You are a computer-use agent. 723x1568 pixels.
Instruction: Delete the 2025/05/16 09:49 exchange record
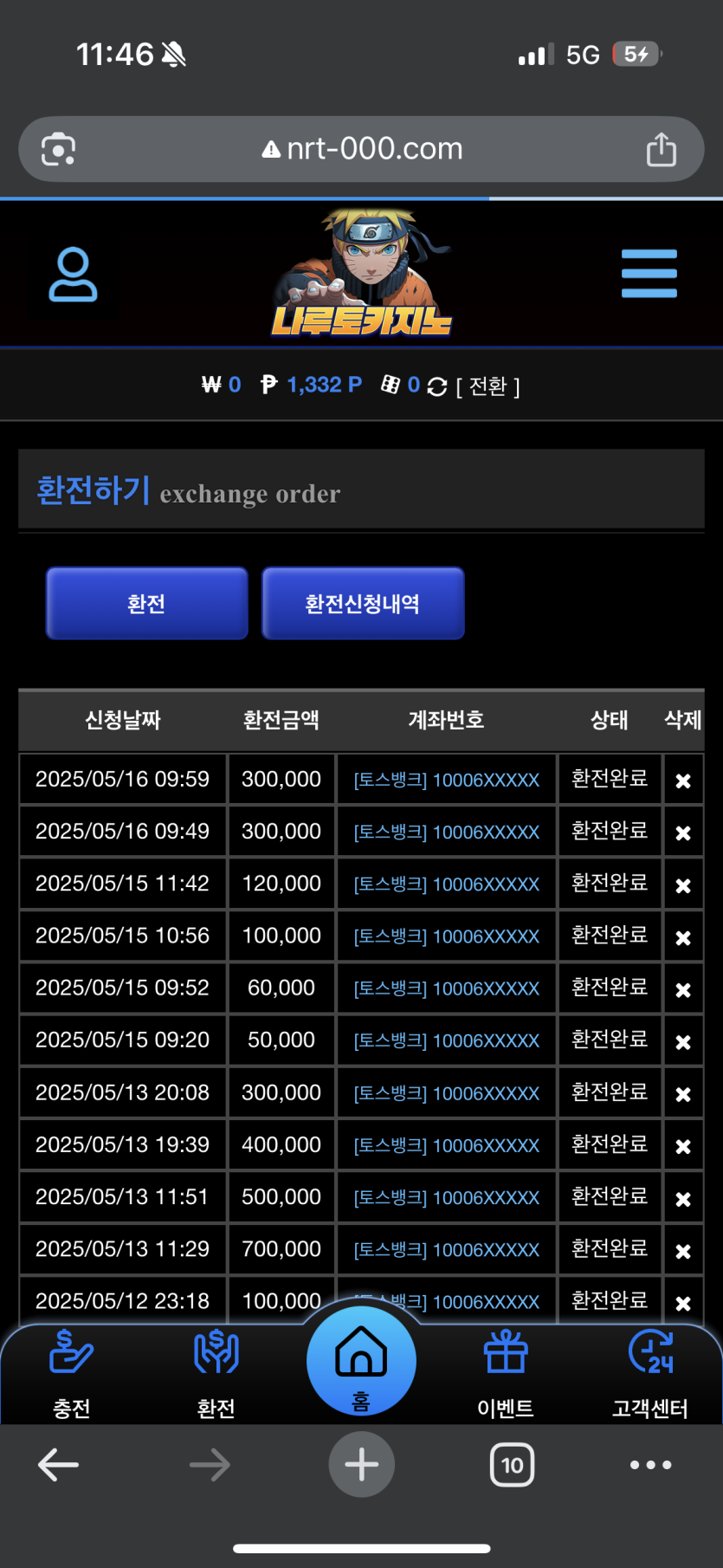tap(683, 833)
